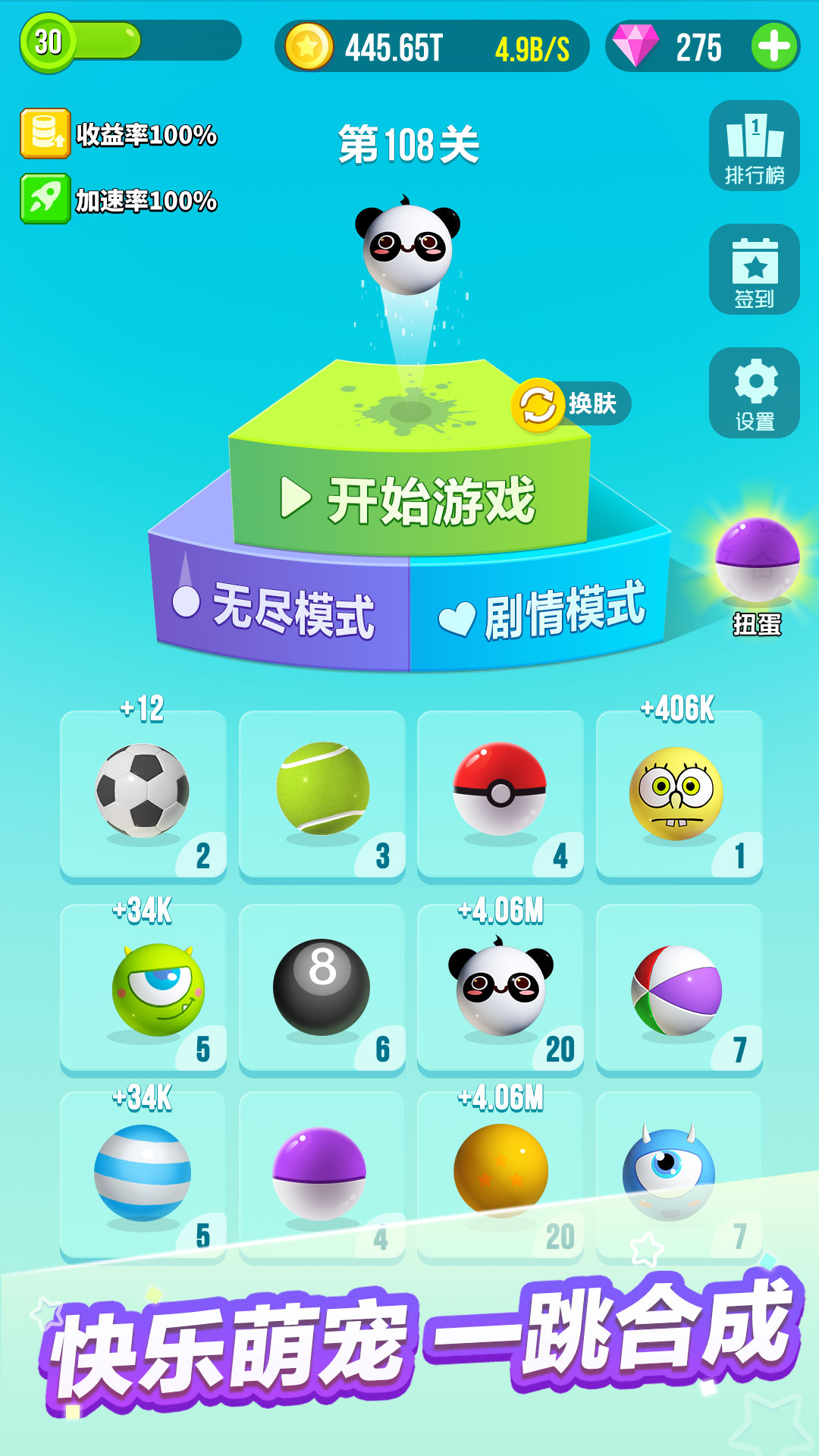Tap the 换肤 change skin button
Viewport: 819px width, 1456px height.
tap(570, 404)
